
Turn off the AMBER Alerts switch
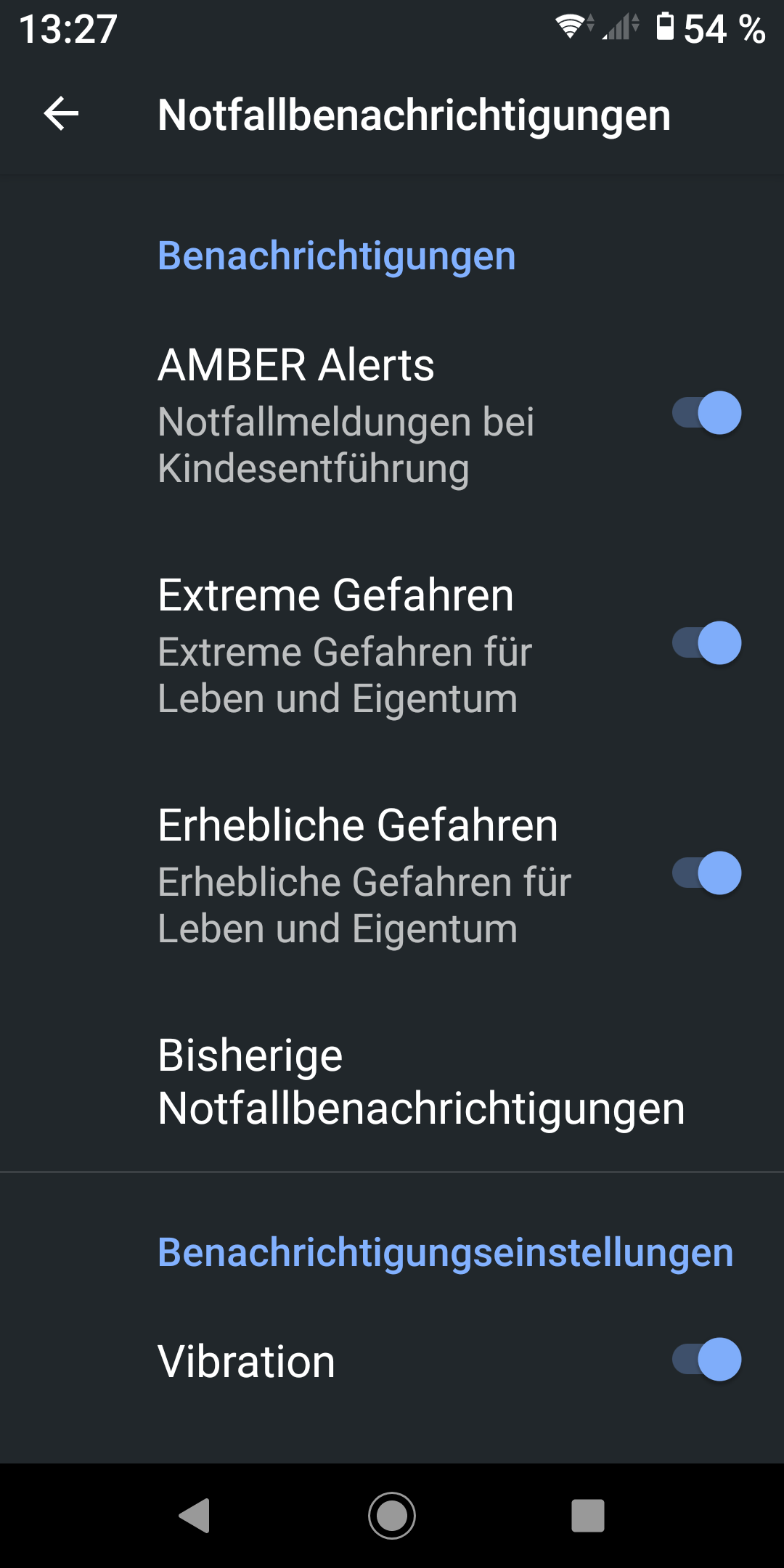pyautogui.click(x=706, y=413)
